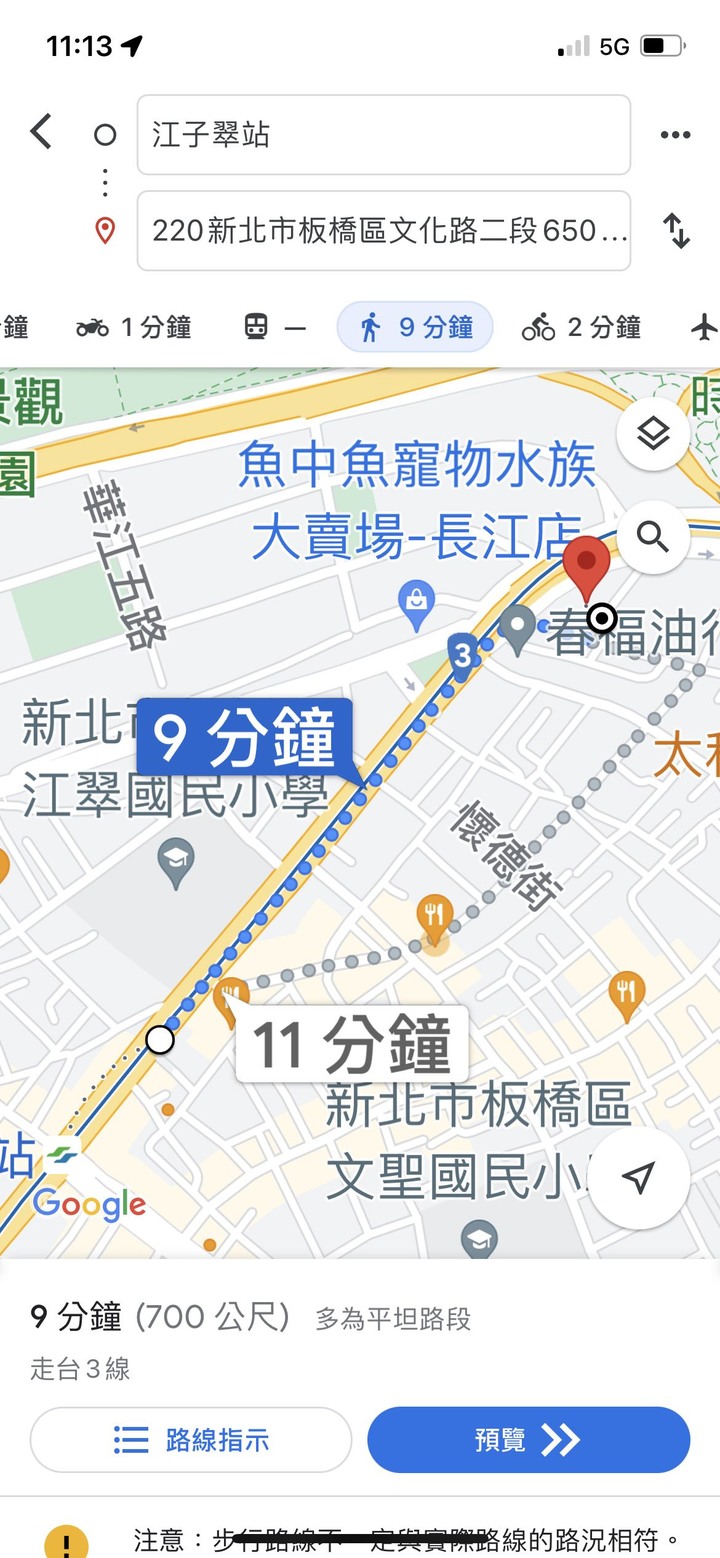Open 路線指示 step-by-step directions
This screenshot has height=1558, width=720.
coord(191,1440)
